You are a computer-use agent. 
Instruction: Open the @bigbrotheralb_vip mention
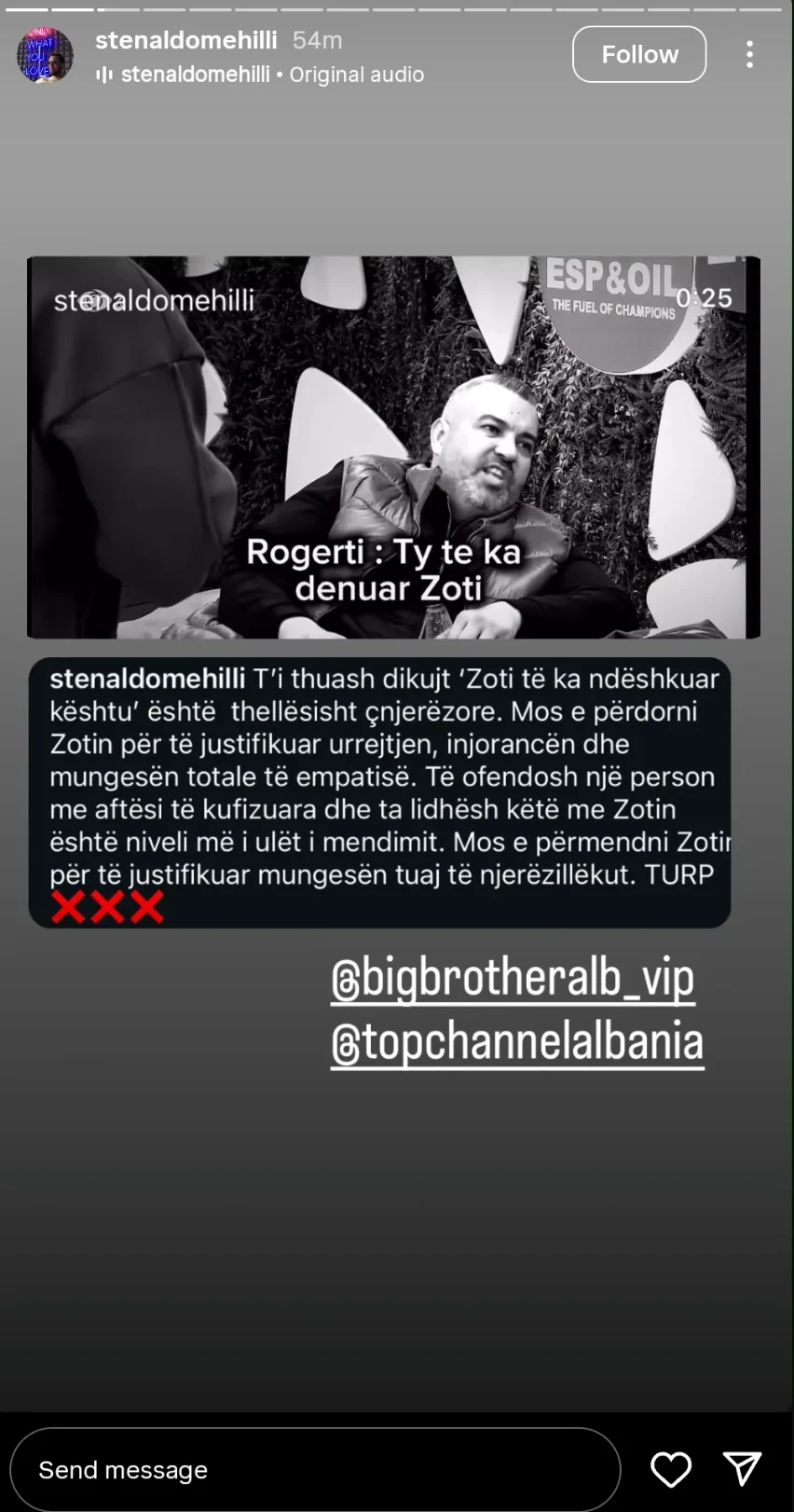[x=513, y=978]
